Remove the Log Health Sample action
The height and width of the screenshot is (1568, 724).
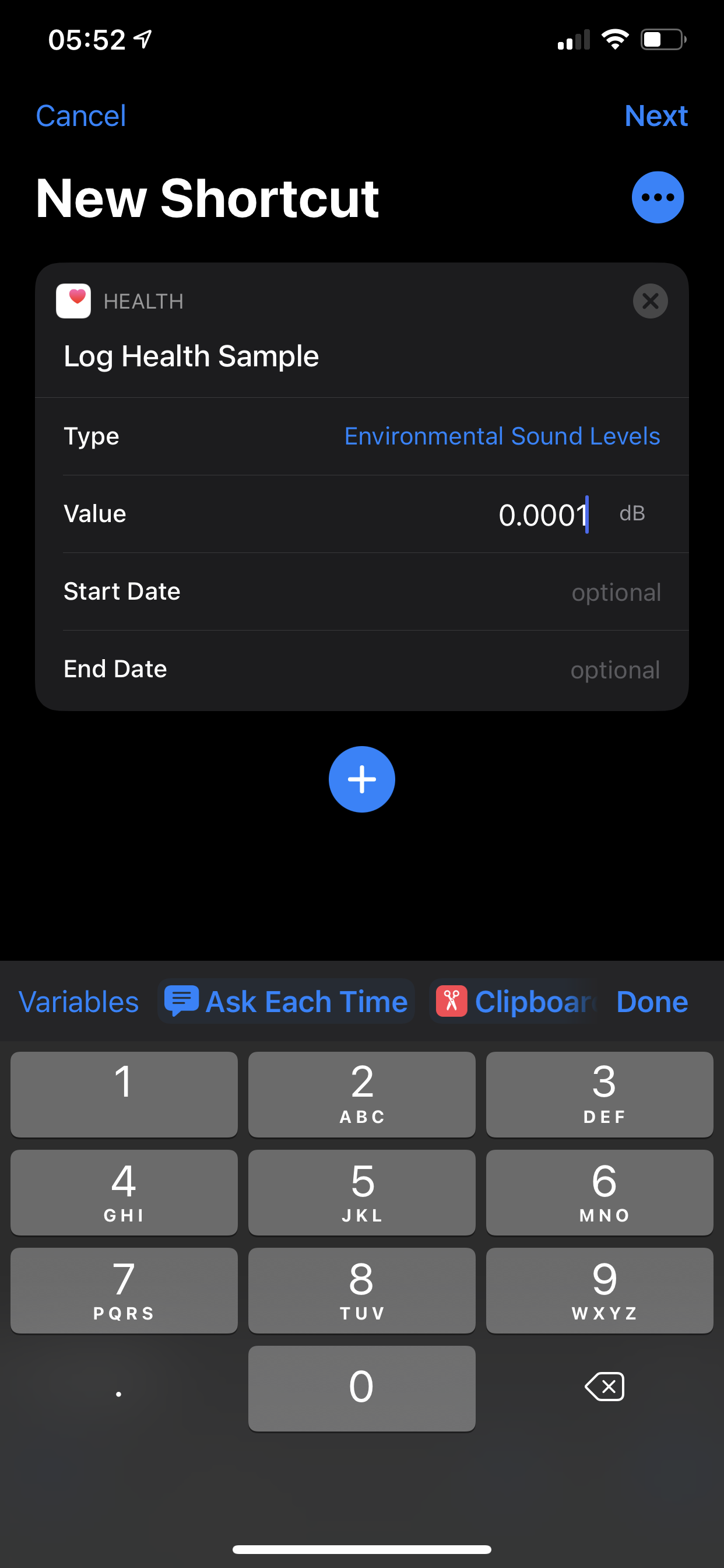click(x=650, y=300)
